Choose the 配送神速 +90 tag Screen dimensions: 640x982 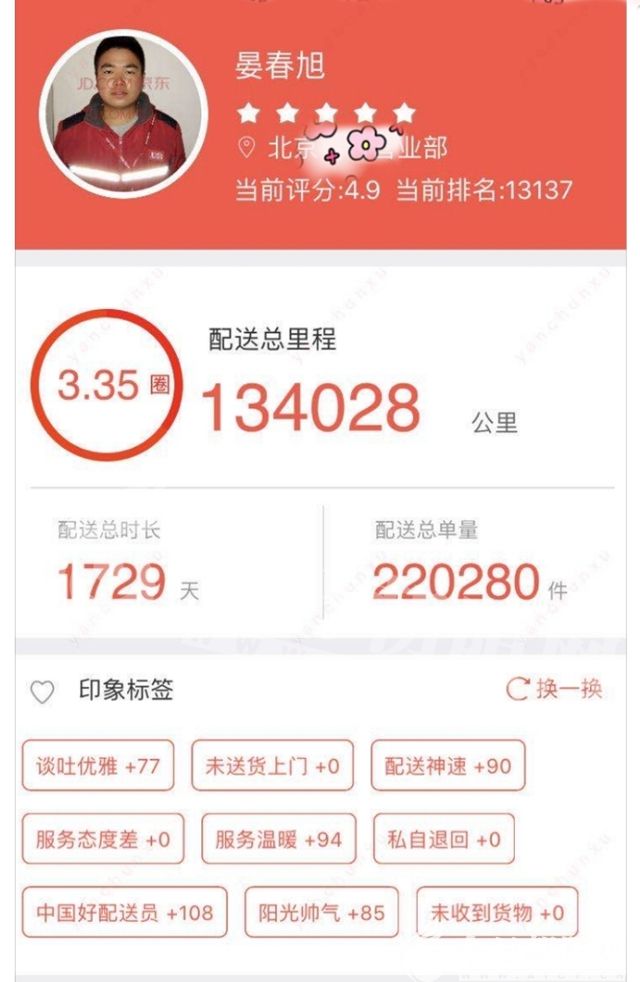(x=448, y=766)
